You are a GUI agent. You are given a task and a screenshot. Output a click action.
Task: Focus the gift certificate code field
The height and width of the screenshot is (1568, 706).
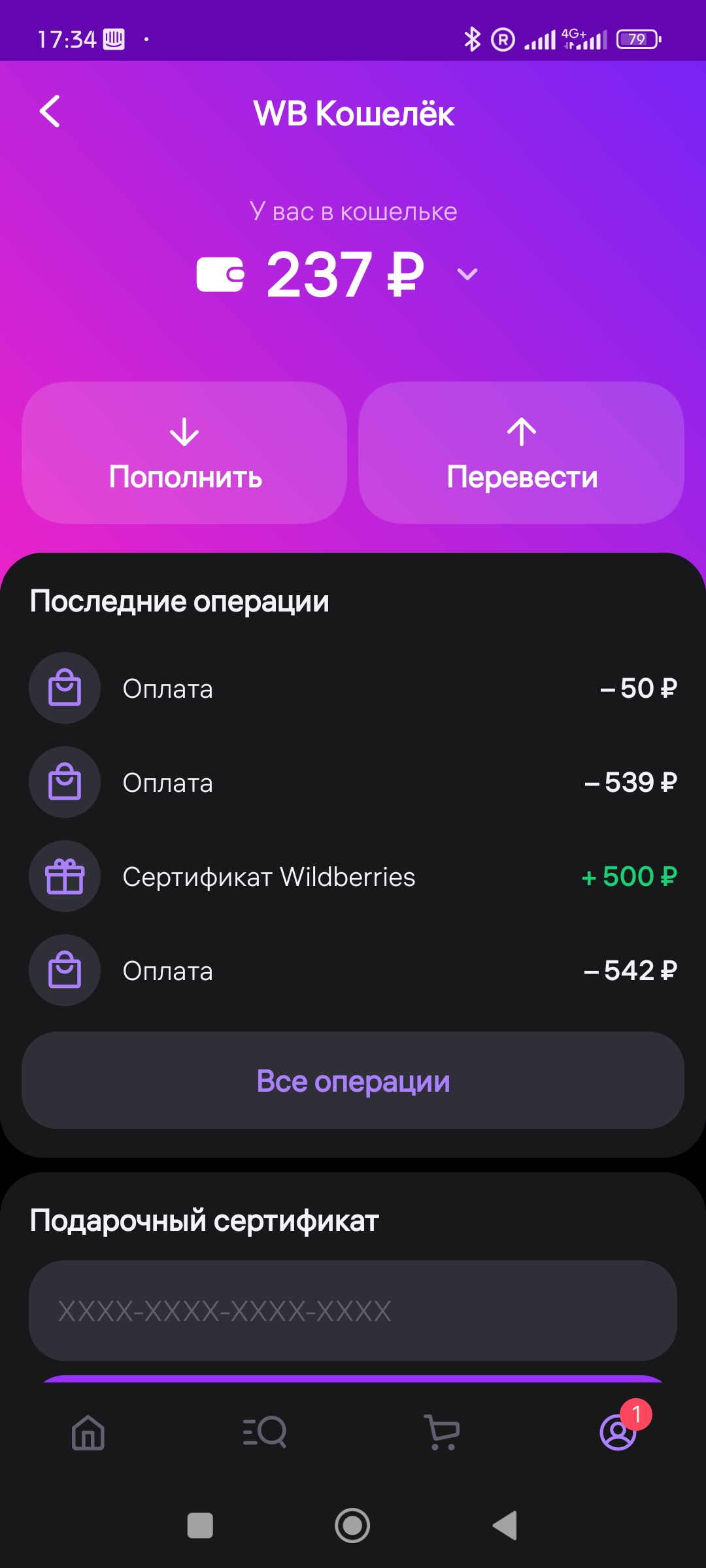tap(353, 1311)
